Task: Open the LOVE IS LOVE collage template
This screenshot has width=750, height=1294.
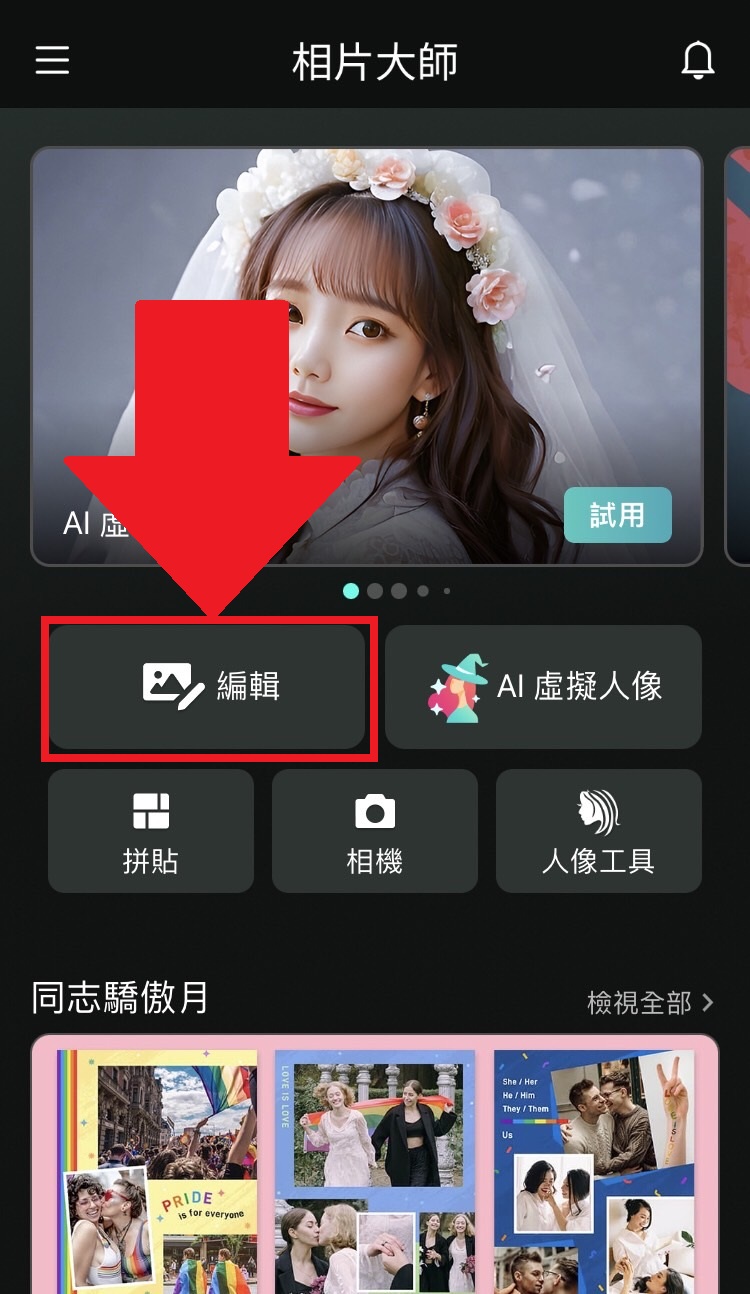Action: tap(375, 1170)
